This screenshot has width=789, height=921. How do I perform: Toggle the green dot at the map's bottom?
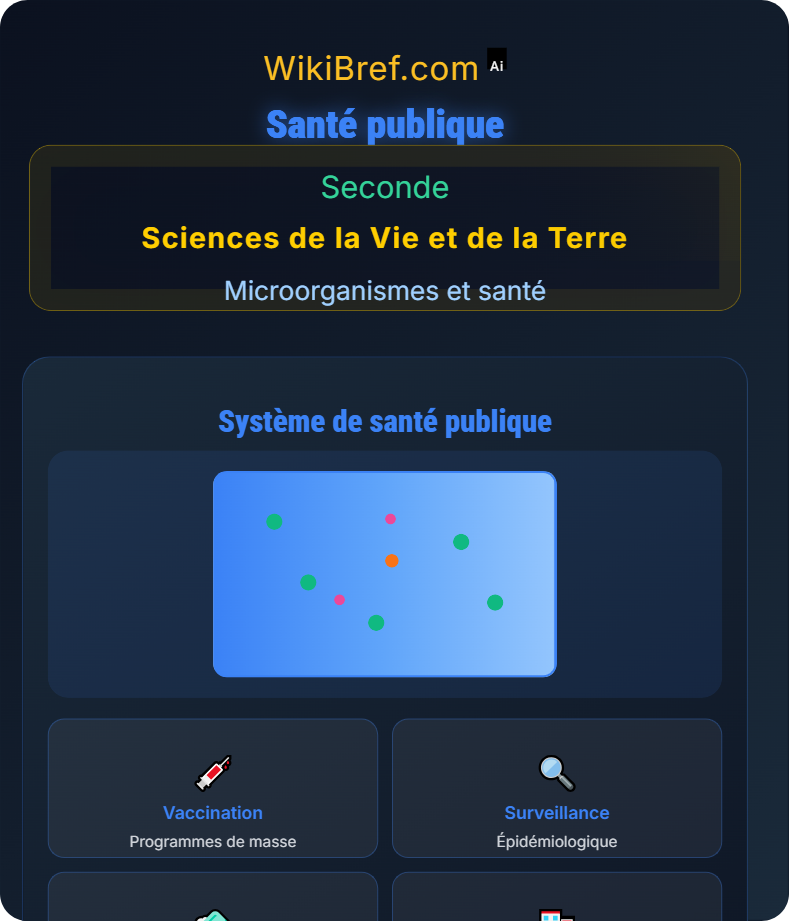click(x=375, y=622)
